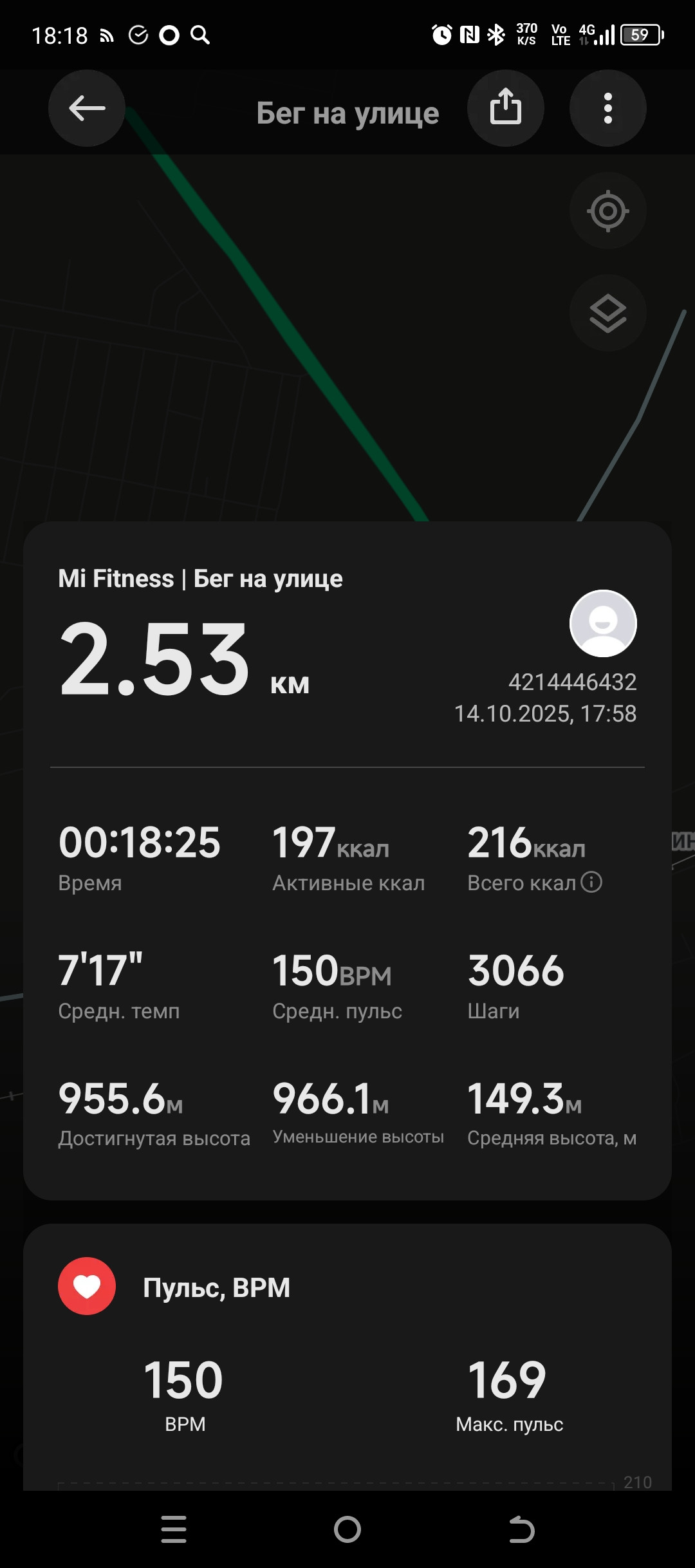Open the map layers selector
The width and height of the screenshot is (695, 1568).
(608, 313)
